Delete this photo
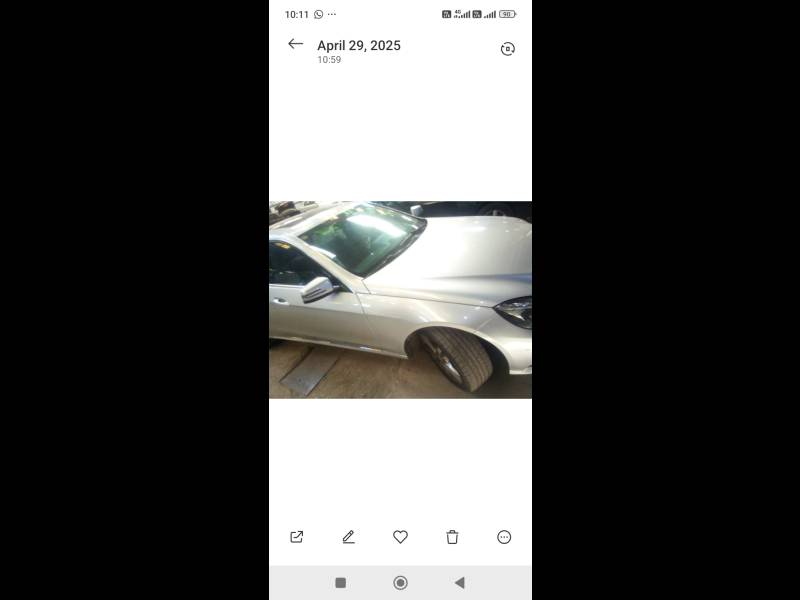Viewport: 800px width, 600px height. 452,537
